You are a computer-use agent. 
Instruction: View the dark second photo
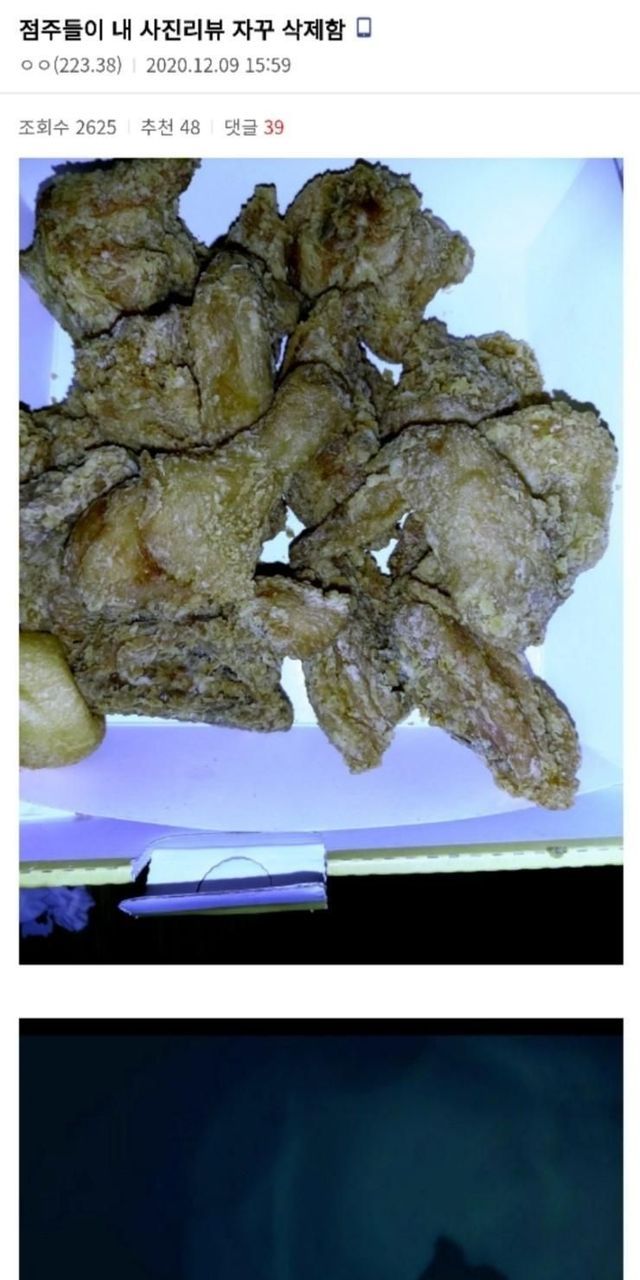(320, 1150)
